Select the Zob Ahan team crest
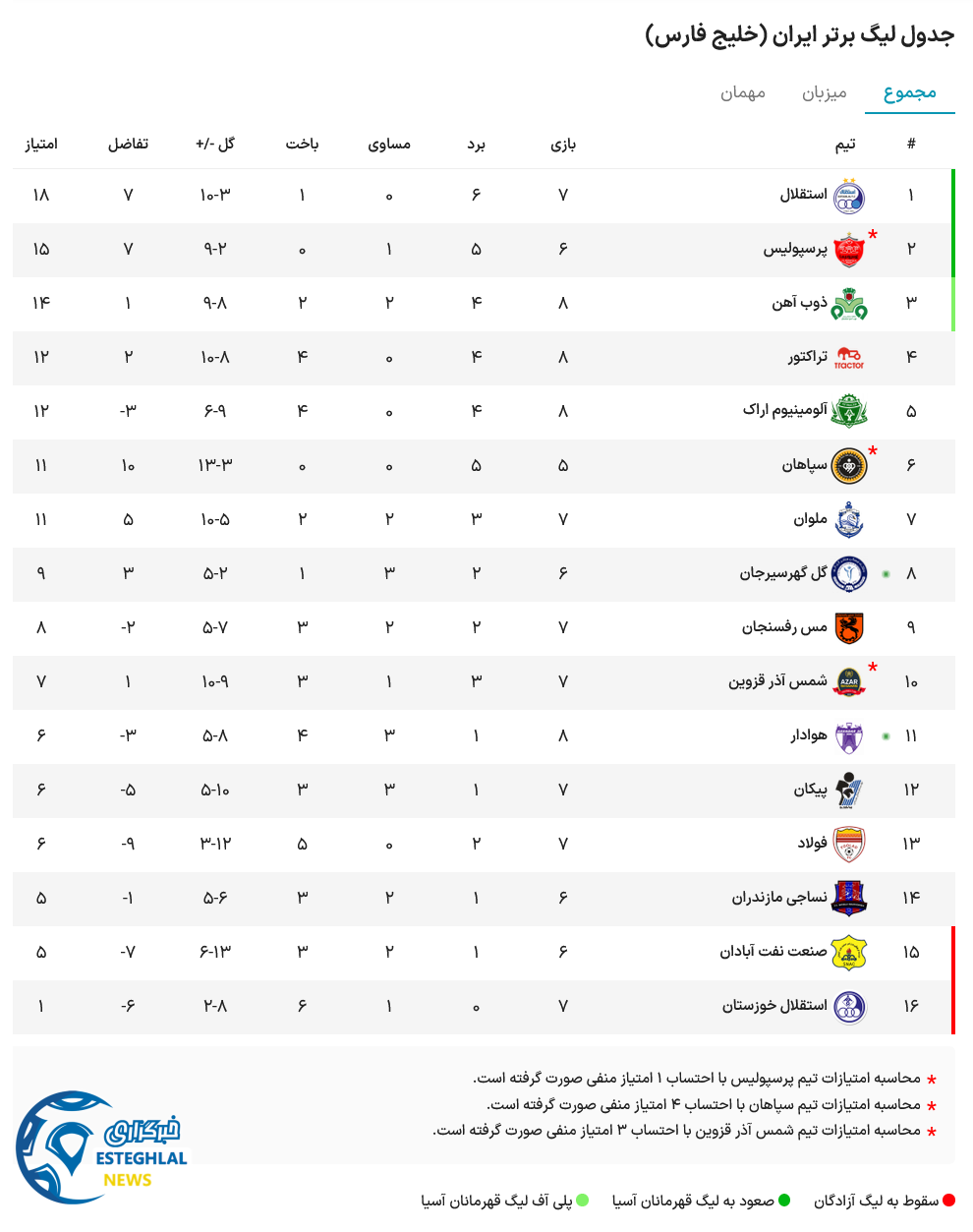The image size is (973, 1232). point(849,304)
